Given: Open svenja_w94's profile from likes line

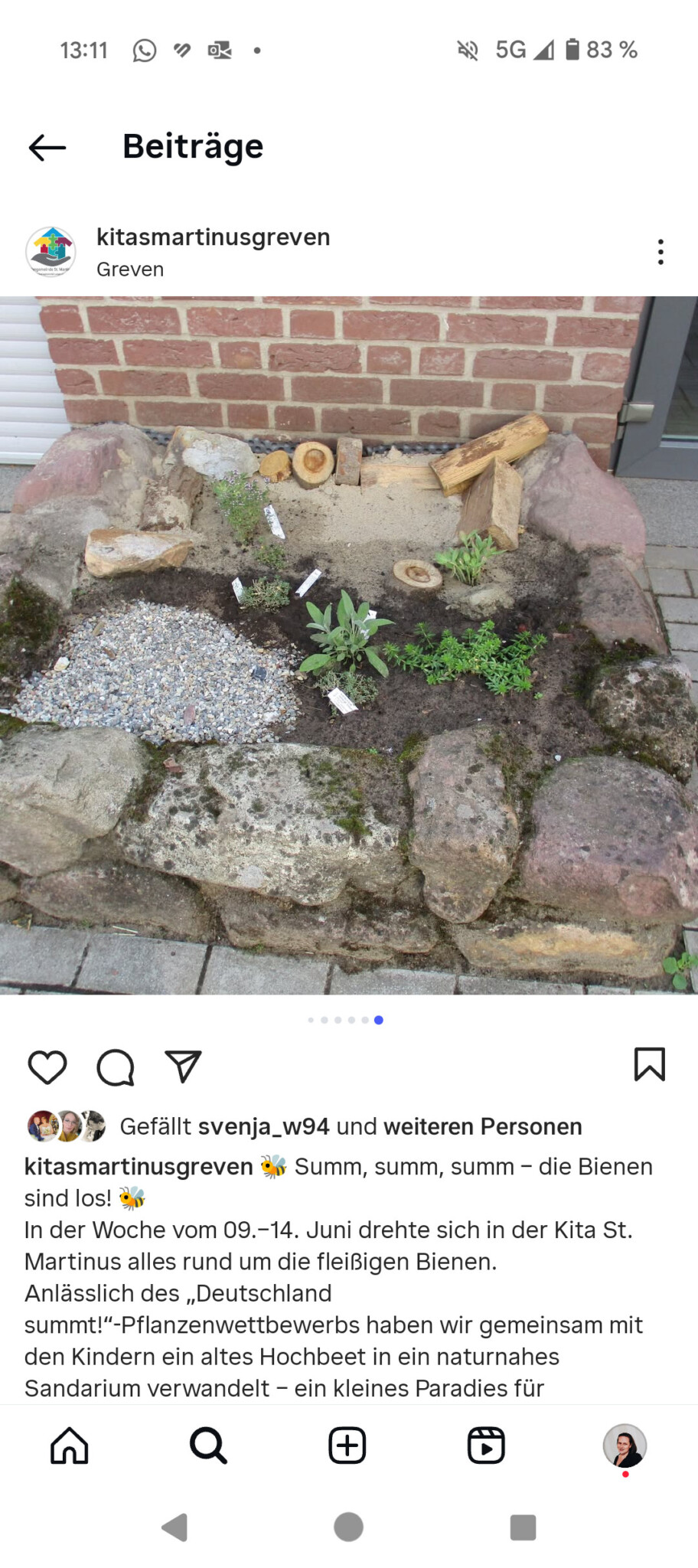Looking at the screenshot, I should (263, 1126).
